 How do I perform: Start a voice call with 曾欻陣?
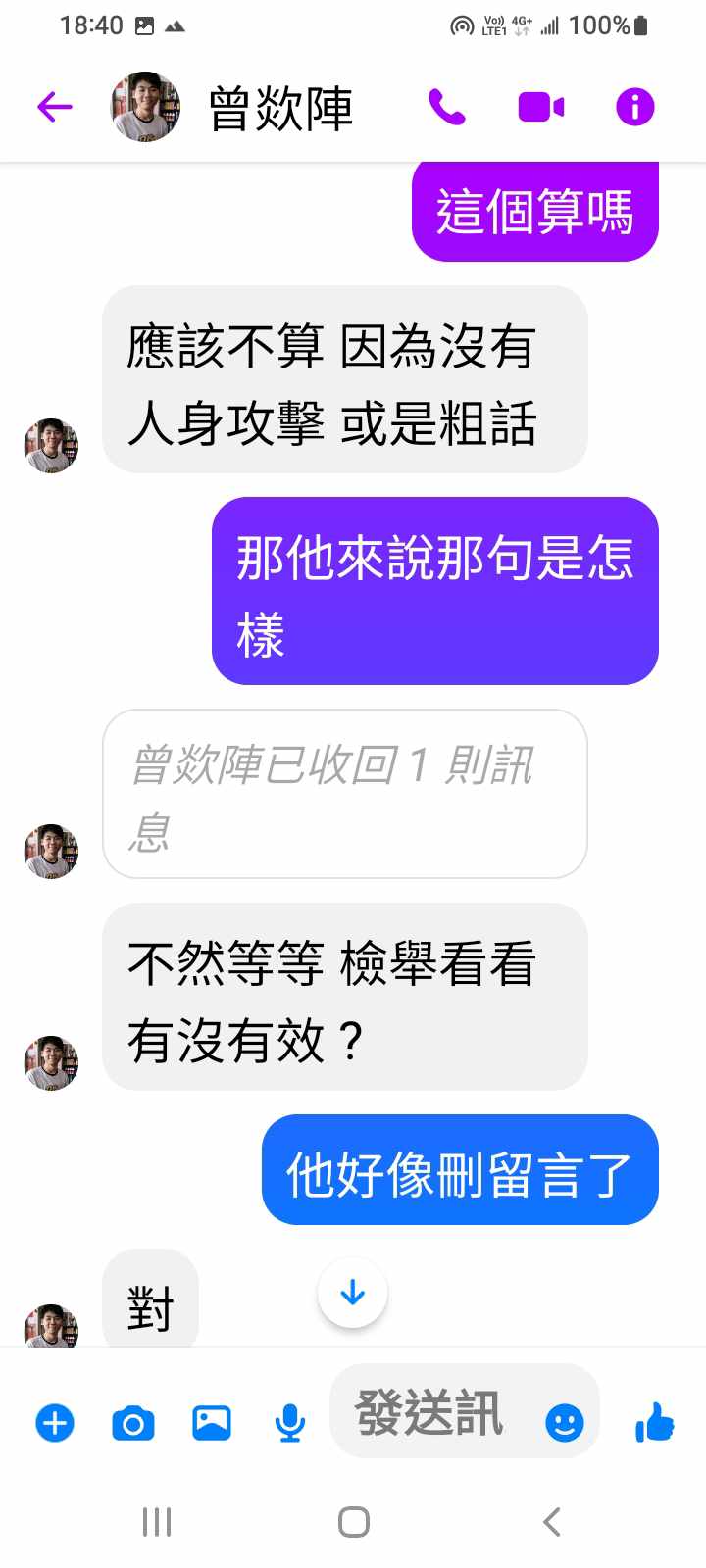tap(447, 106)
